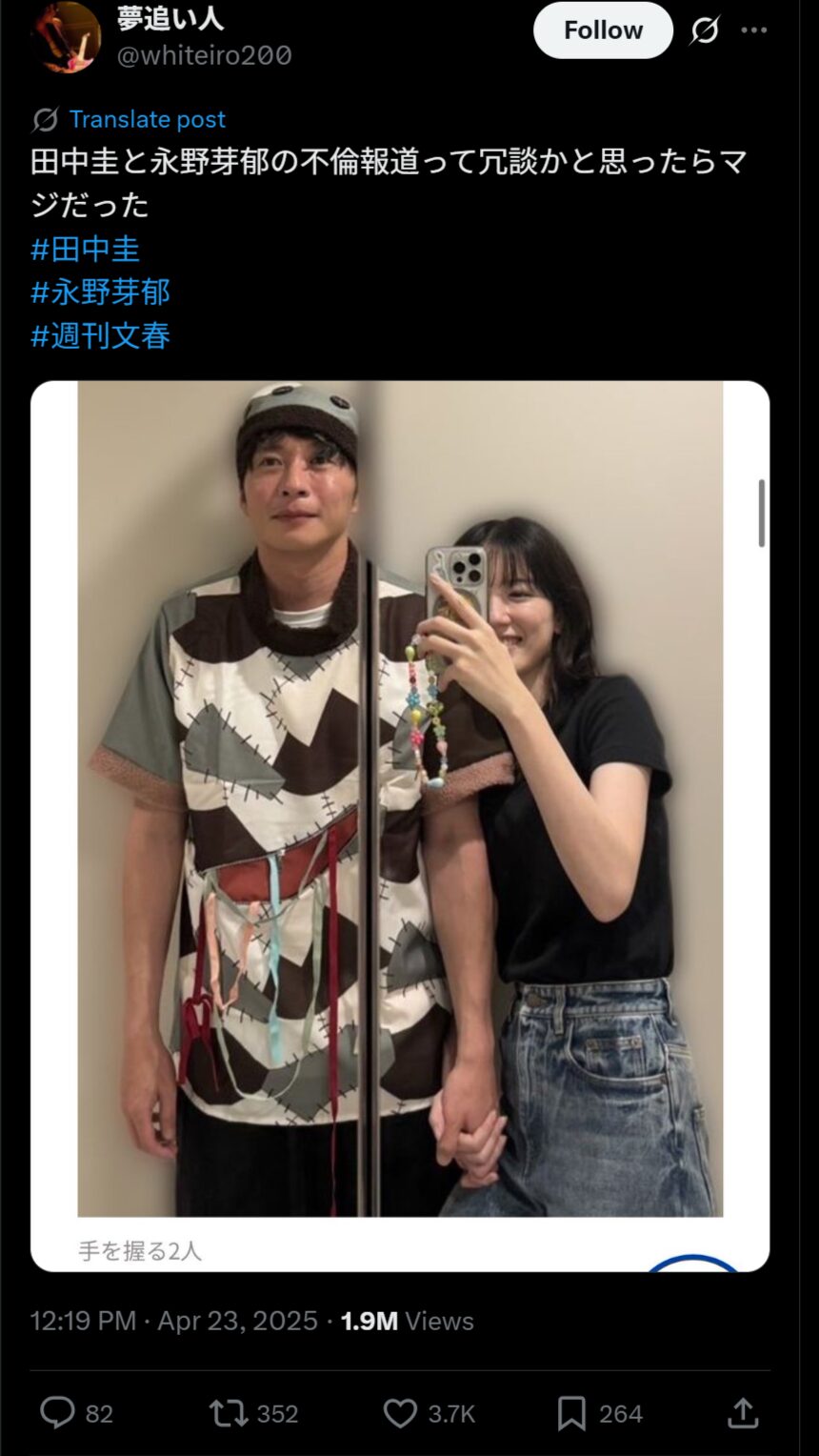Open the attached photo in full view
This screenshot has height=1456, width=819.
tap(400, 799)
